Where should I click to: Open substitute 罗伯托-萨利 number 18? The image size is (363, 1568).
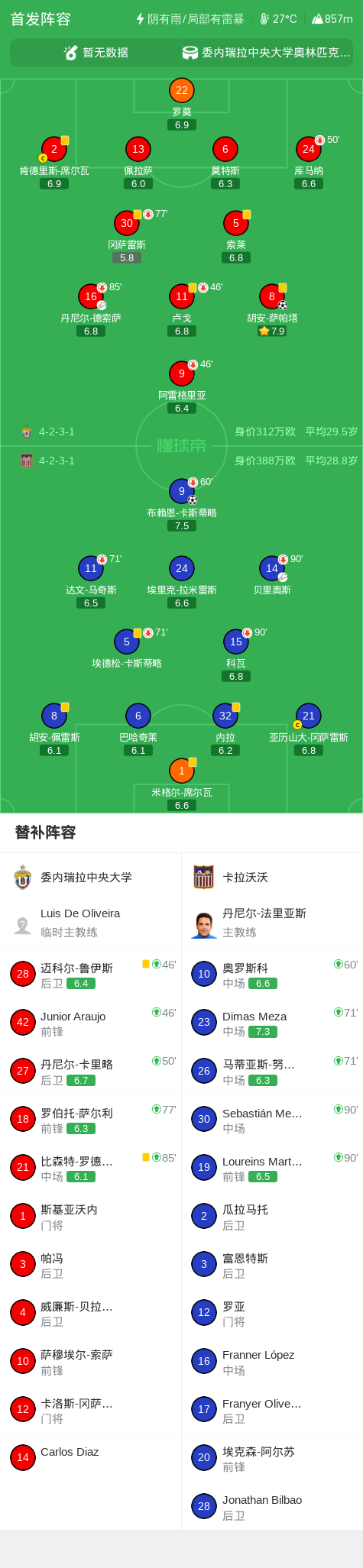point(91,1119)
